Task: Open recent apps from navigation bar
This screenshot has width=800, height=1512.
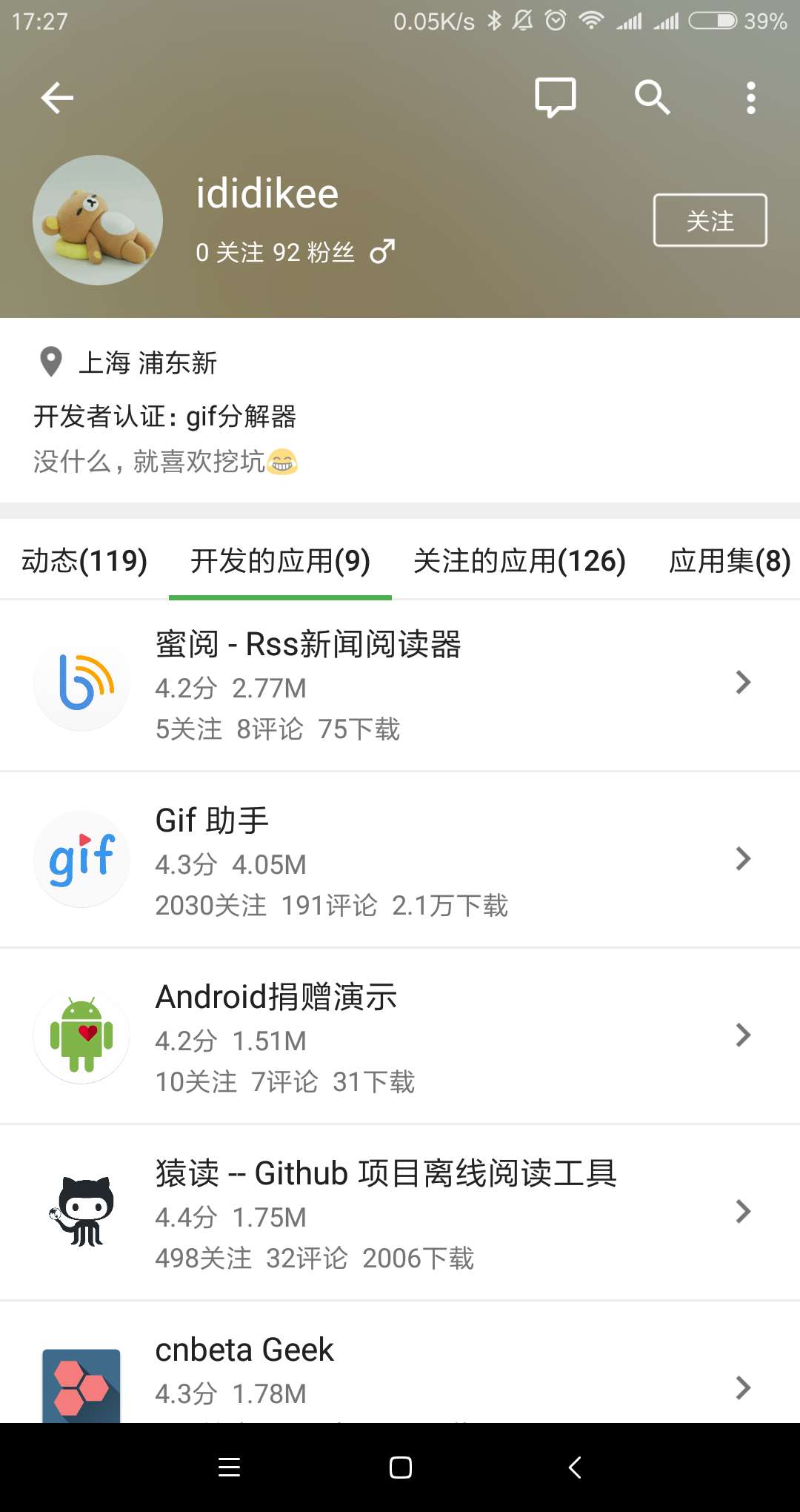Action: coord(230,1468)
